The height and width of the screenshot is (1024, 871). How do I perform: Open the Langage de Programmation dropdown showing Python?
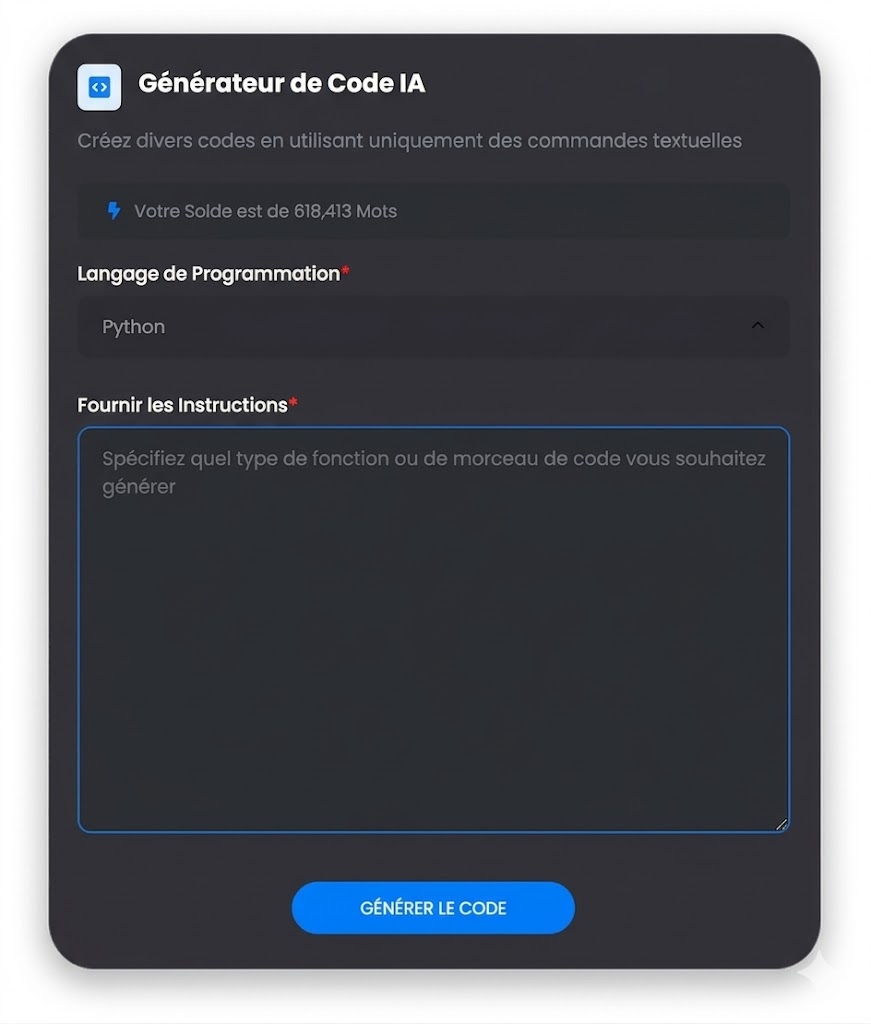pyautogui.click(x=433, y=327)
